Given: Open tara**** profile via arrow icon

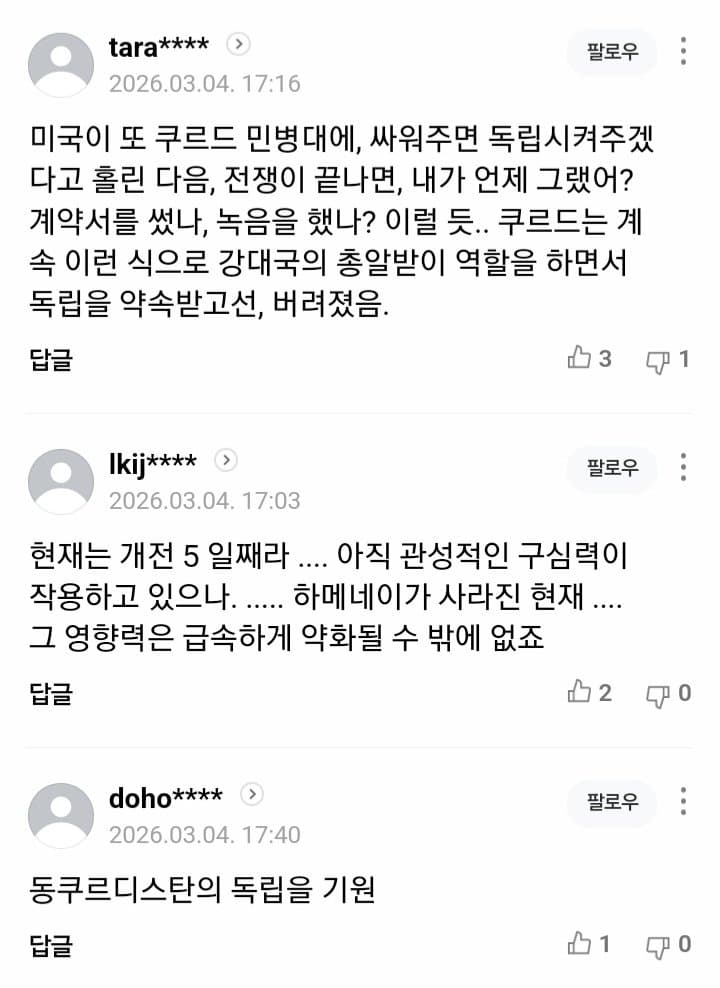Looking at the screenshot, I should [x=238, y=44].
